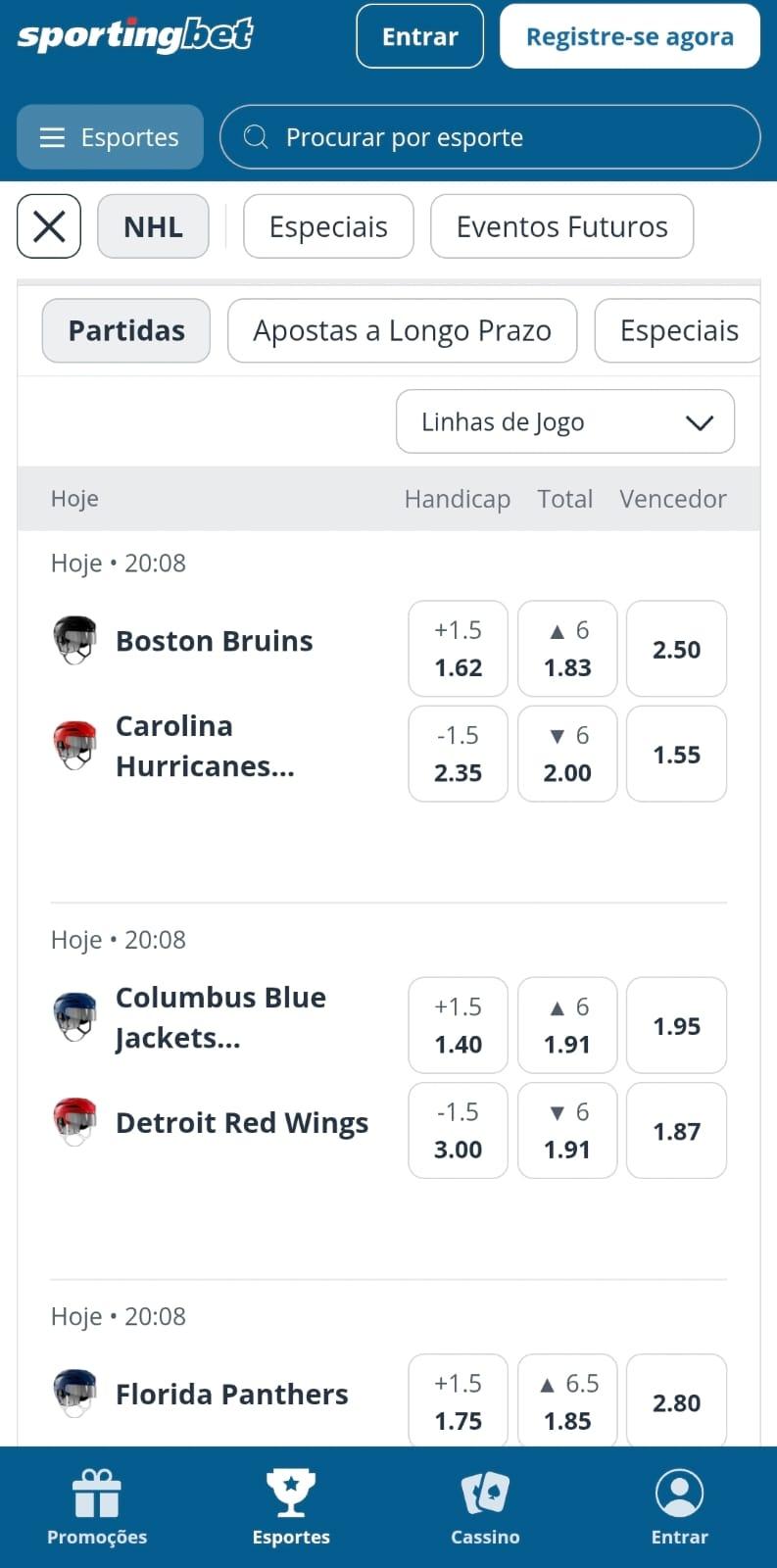Click the search magnifier icon
Screen dimensions: 777x1568
[256, 137]
